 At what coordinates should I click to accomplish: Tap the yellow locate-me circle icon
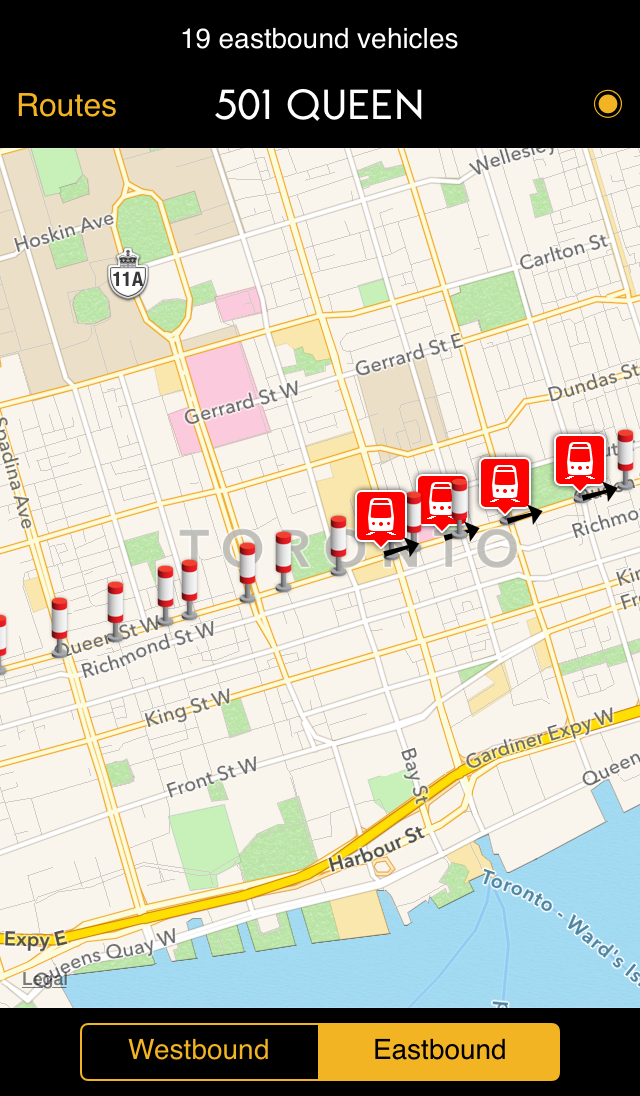pos(607,104)
